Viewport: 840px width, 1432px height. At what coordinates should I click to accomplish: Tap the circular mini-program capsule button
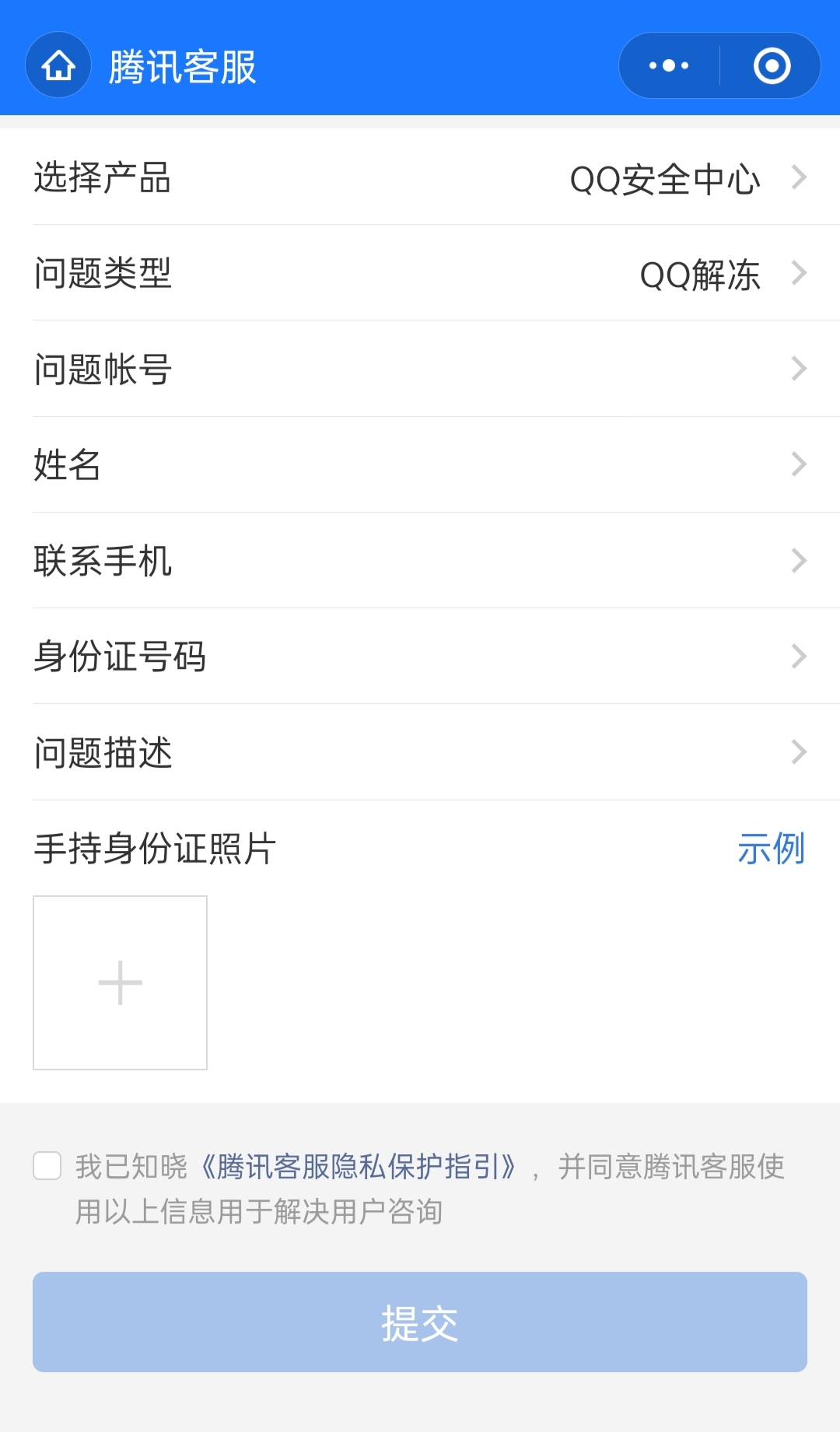click(771, 65)
